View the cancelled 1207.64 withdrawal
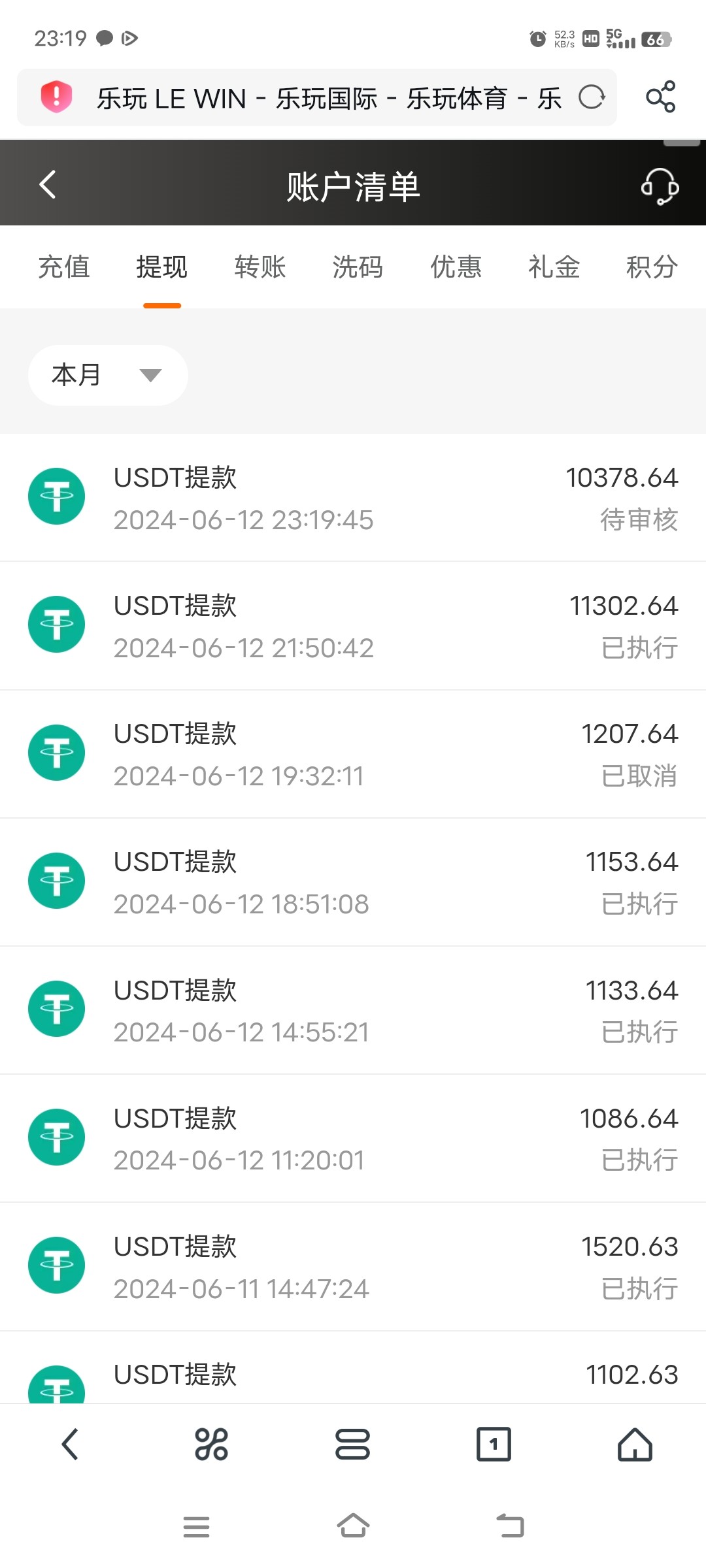 click(x=353, y=754)
